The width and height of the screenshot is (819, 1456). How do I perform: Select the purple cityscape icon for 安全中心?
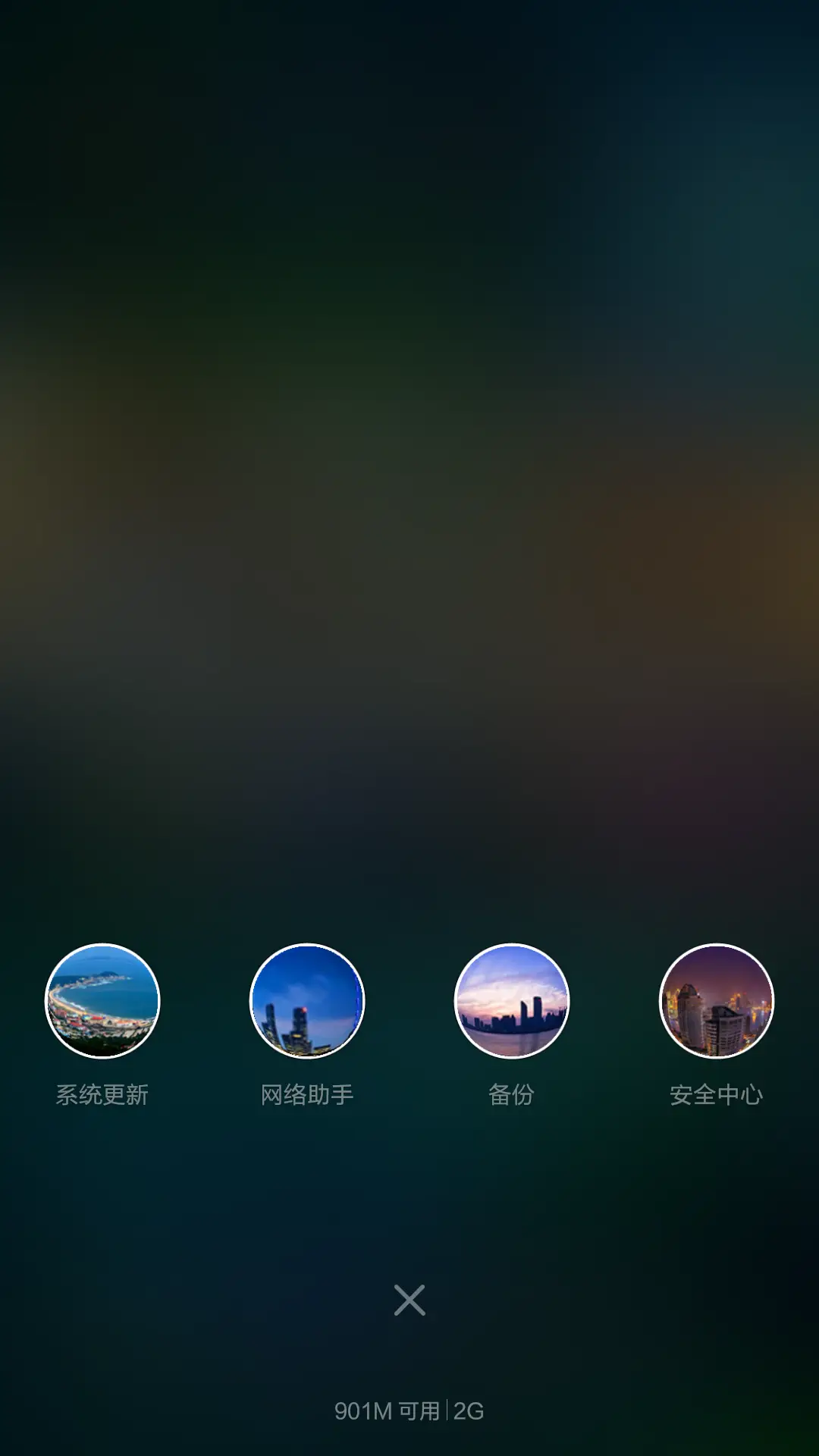coord(717,1001)
